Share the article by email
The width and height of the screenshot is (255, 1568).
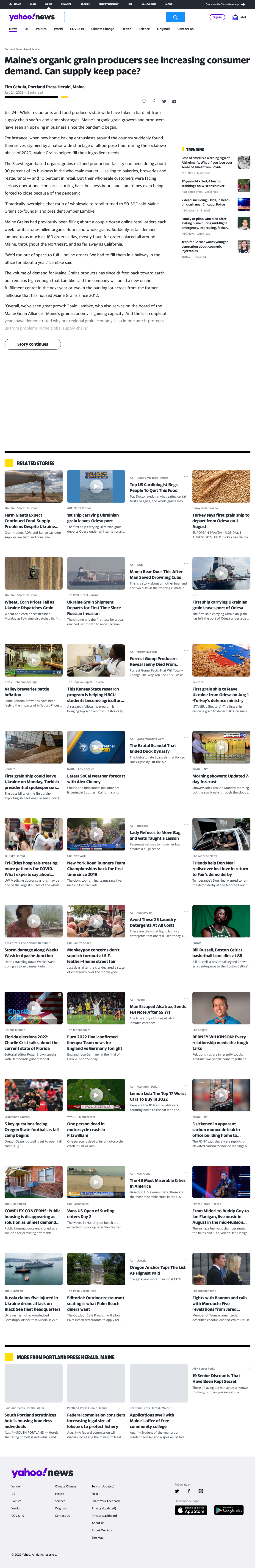click(175, 101)
